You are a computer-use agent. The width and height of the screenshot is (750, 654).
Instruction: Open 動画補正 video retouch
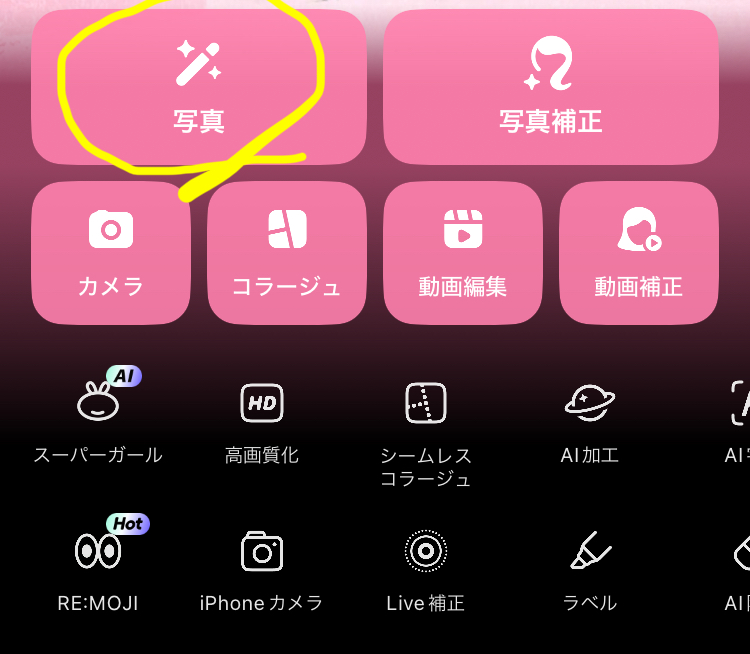coord(638,252)
